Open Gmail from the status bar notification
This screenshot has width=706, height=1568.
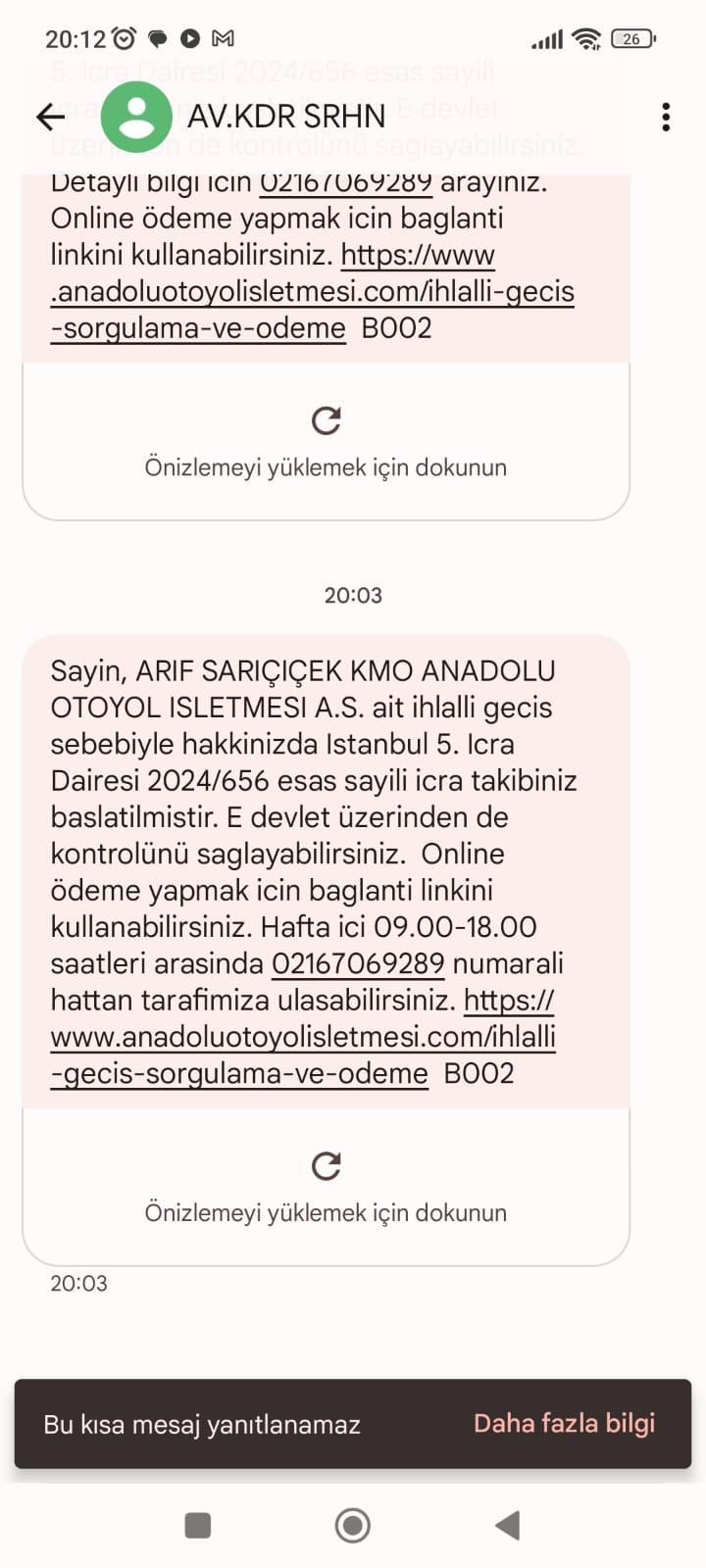[224, 40]
